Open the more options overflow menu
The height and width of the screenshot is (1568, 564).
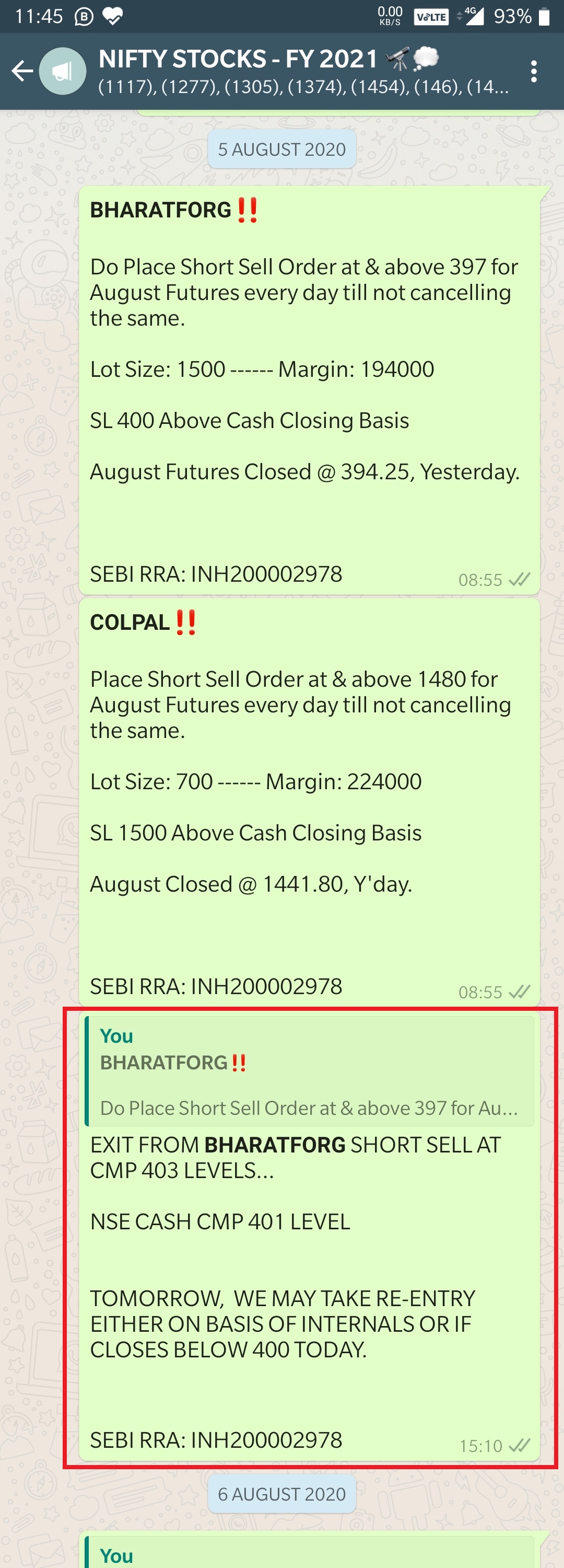click(x=534, y=71)
